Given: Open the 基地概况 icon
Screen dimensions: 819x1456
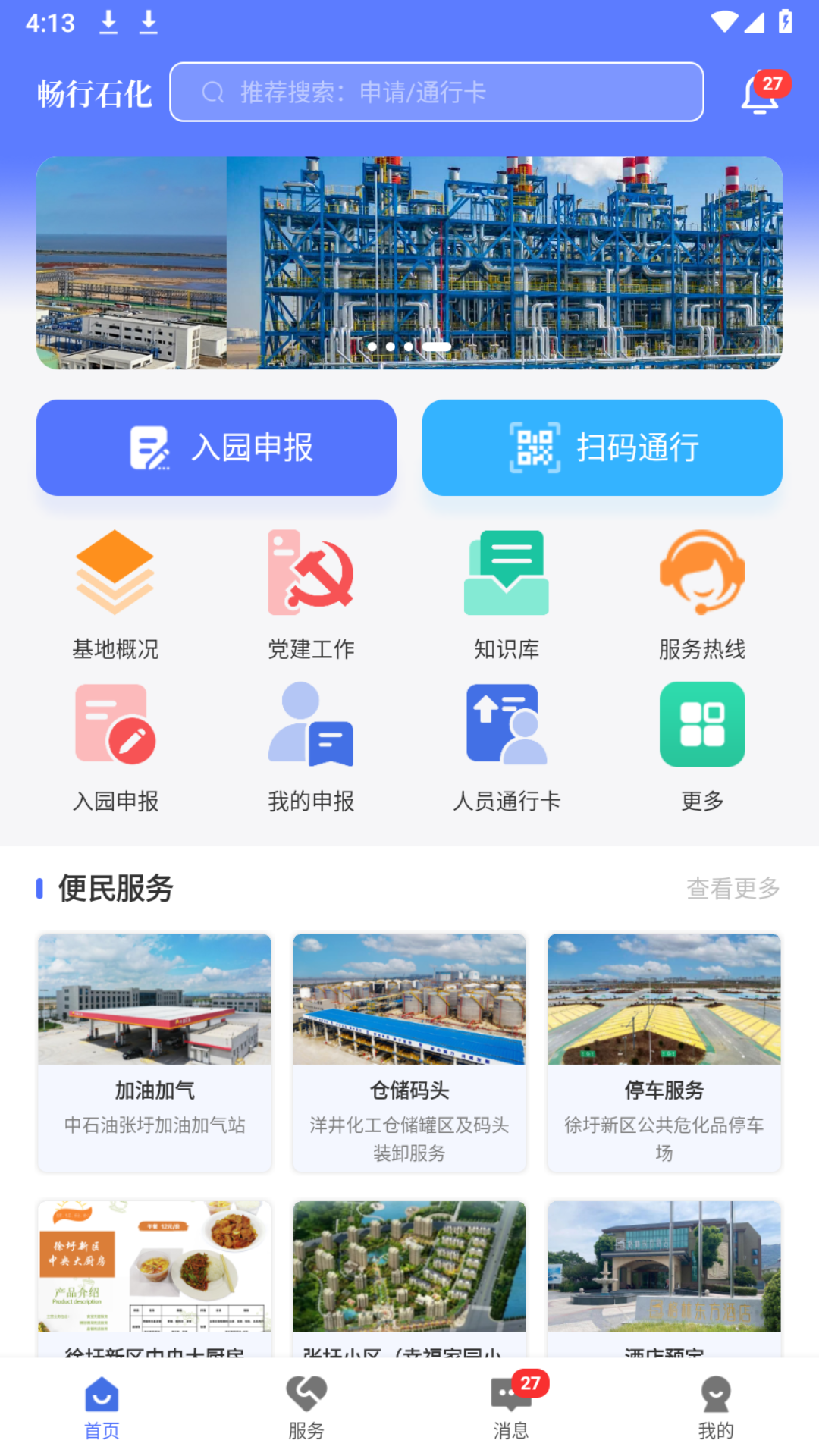Looking at the screenshot, I should pyautogui.click(x=114, y=574).
